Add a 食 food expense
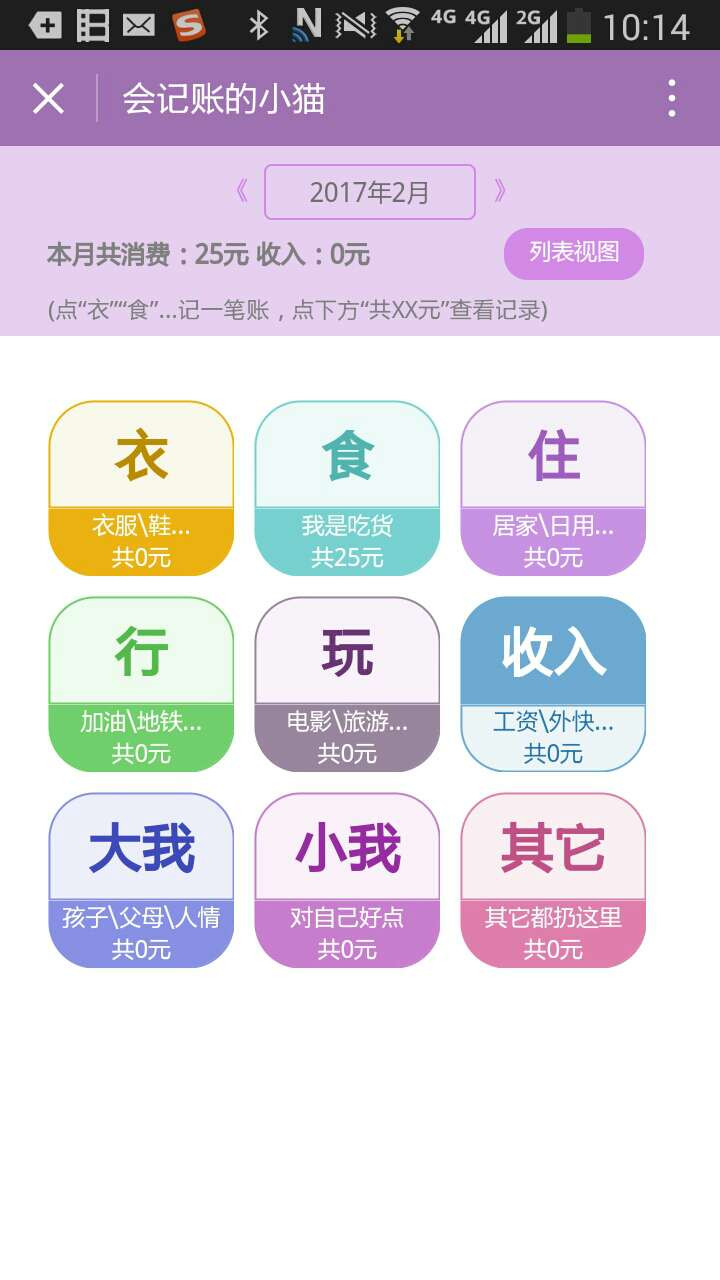 tap(347, 456)
